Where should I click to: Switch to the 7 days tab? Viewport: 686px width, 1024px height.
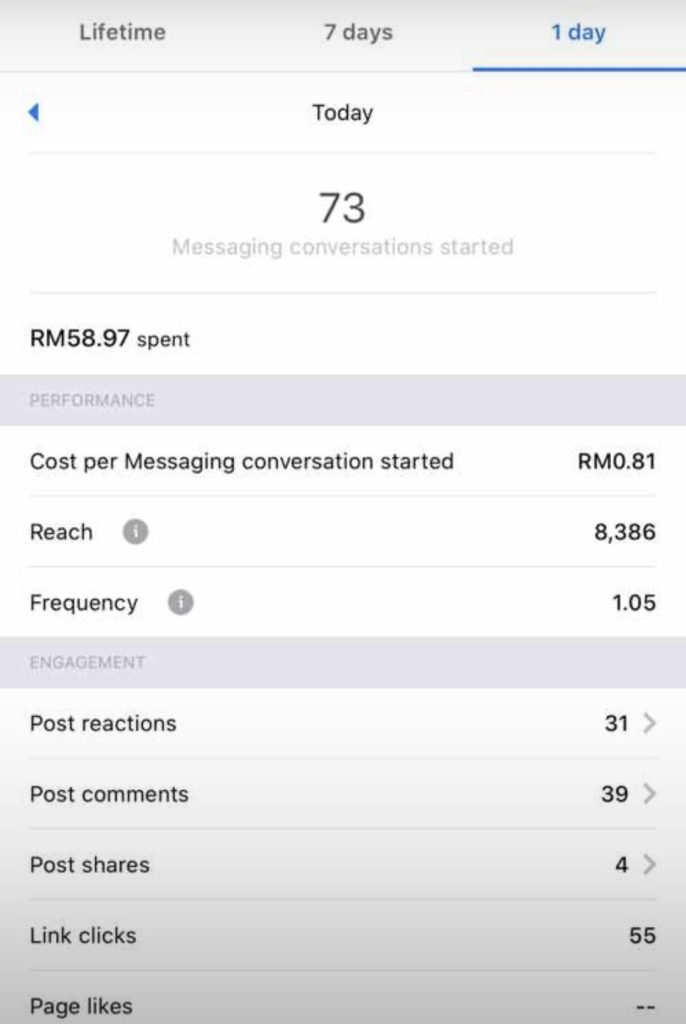point(358,32)
